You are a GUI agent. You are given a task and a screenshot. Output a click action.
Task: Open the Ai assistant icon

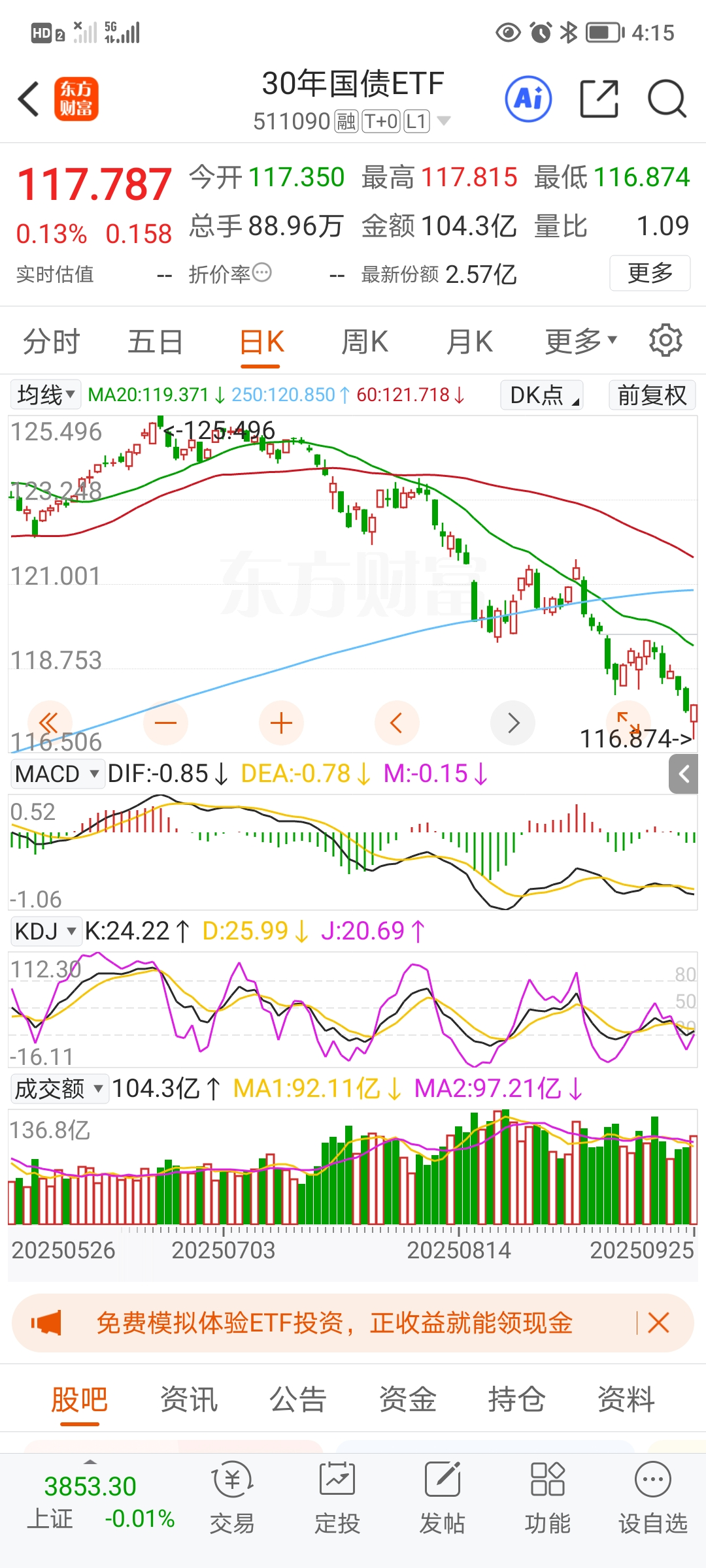[528, 99]
